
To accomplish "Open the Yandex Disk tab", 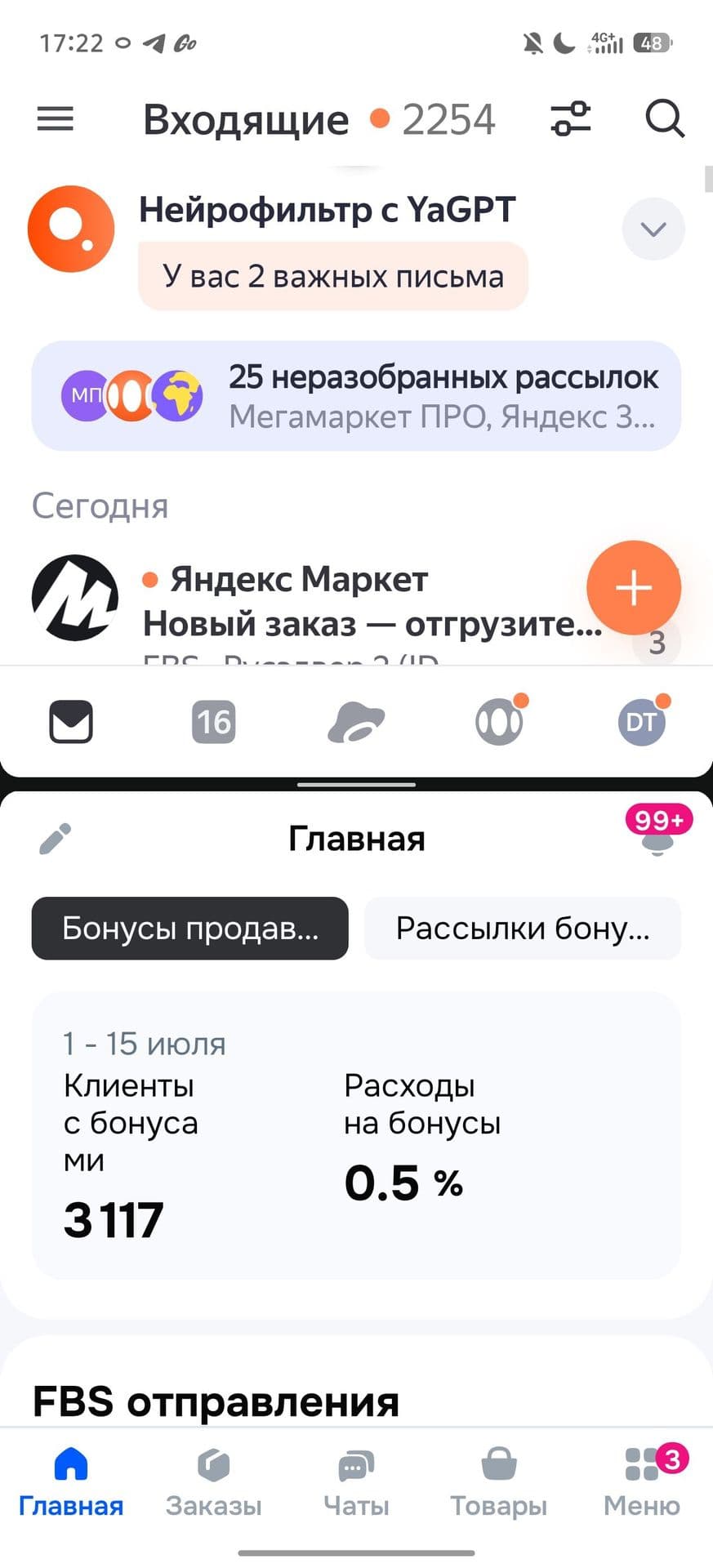I will pos(356,722).
